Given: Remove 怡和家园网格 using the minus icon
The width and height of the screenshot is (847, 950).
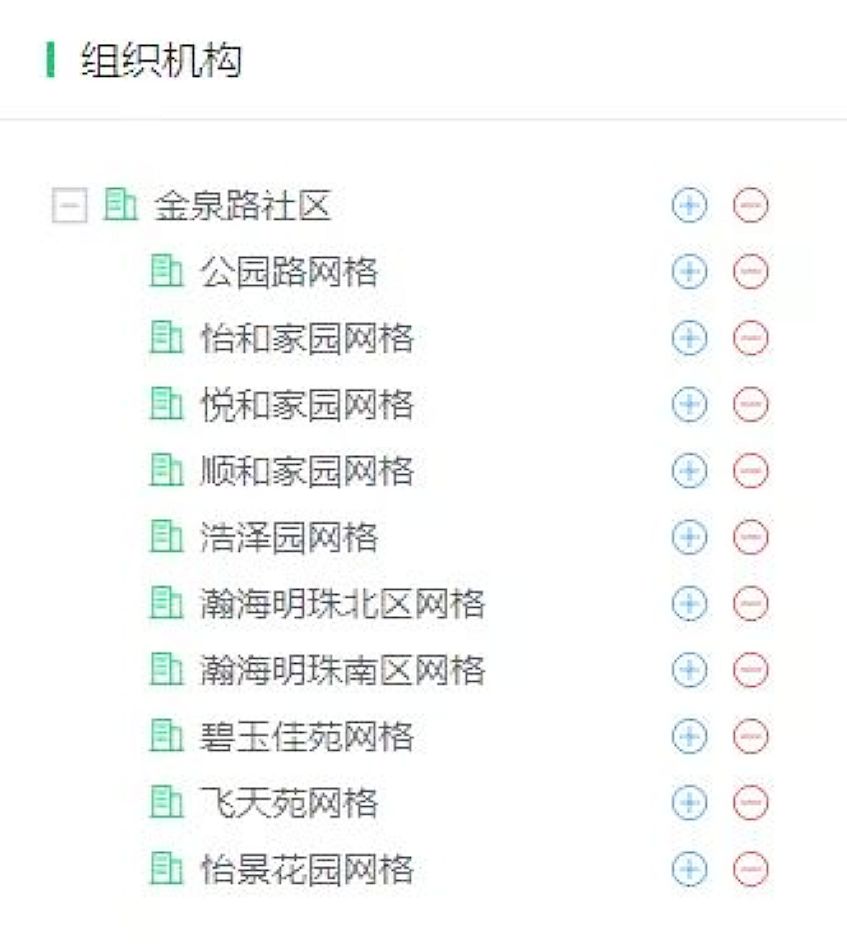Looking at the screenshot, I should click(750, 339).
